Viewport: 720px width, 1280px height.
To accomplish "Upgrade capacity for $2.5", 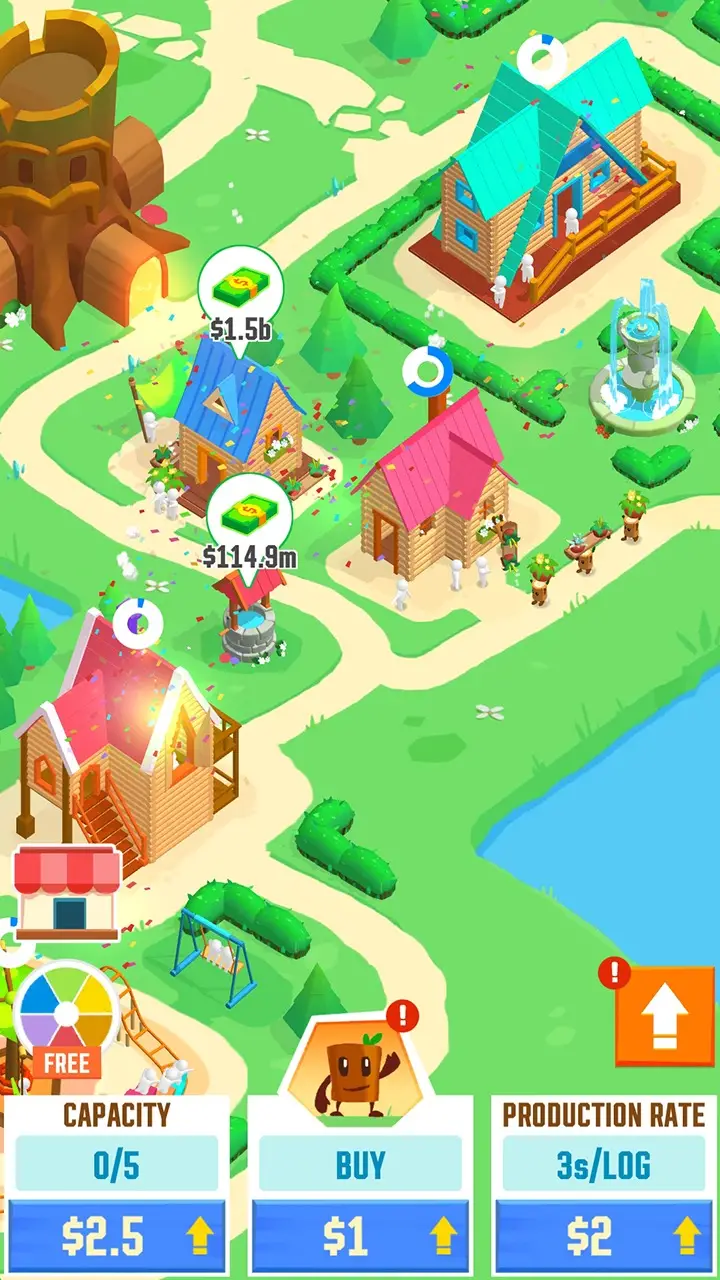I will click(117, 1235).
